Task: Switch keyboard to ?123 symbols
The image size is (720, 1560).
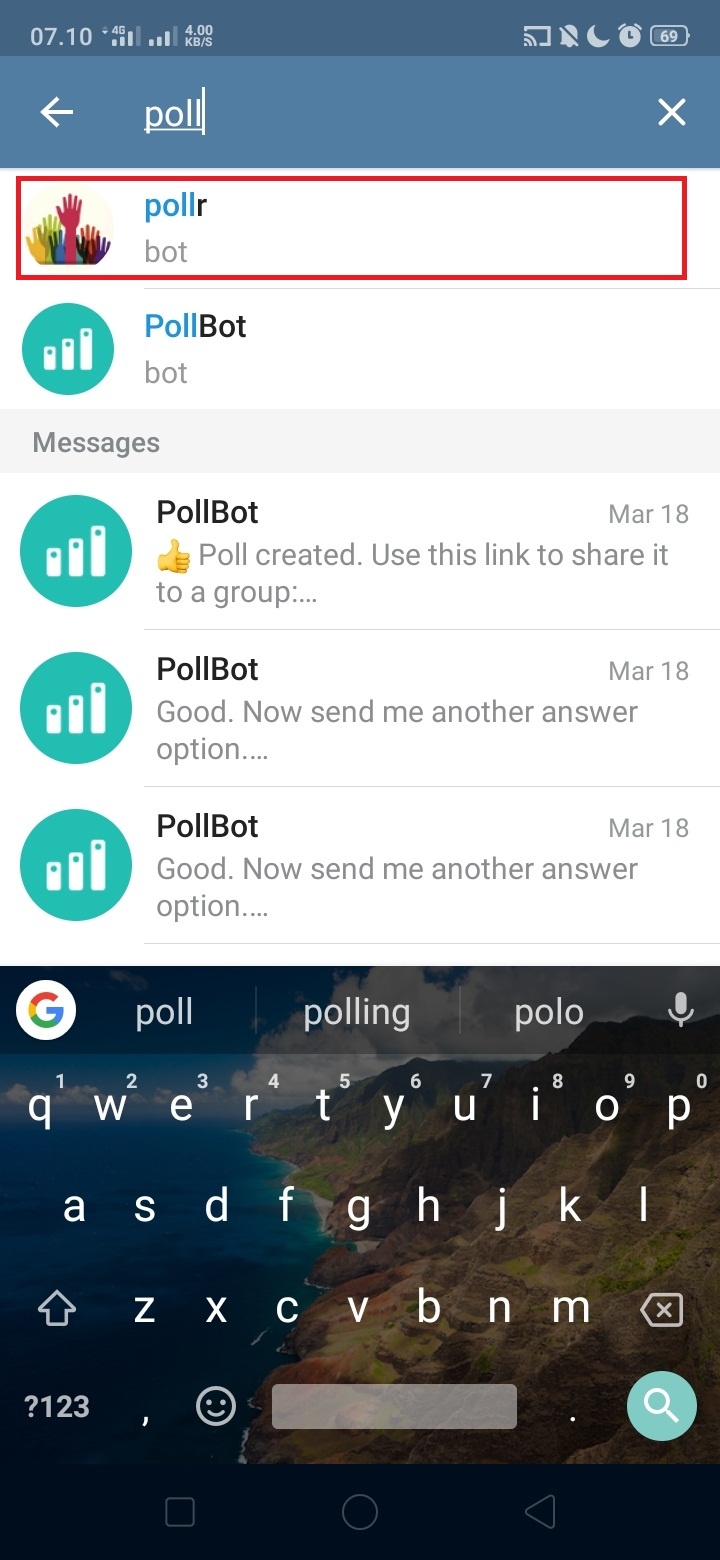Action: (x=56, y=1407)
